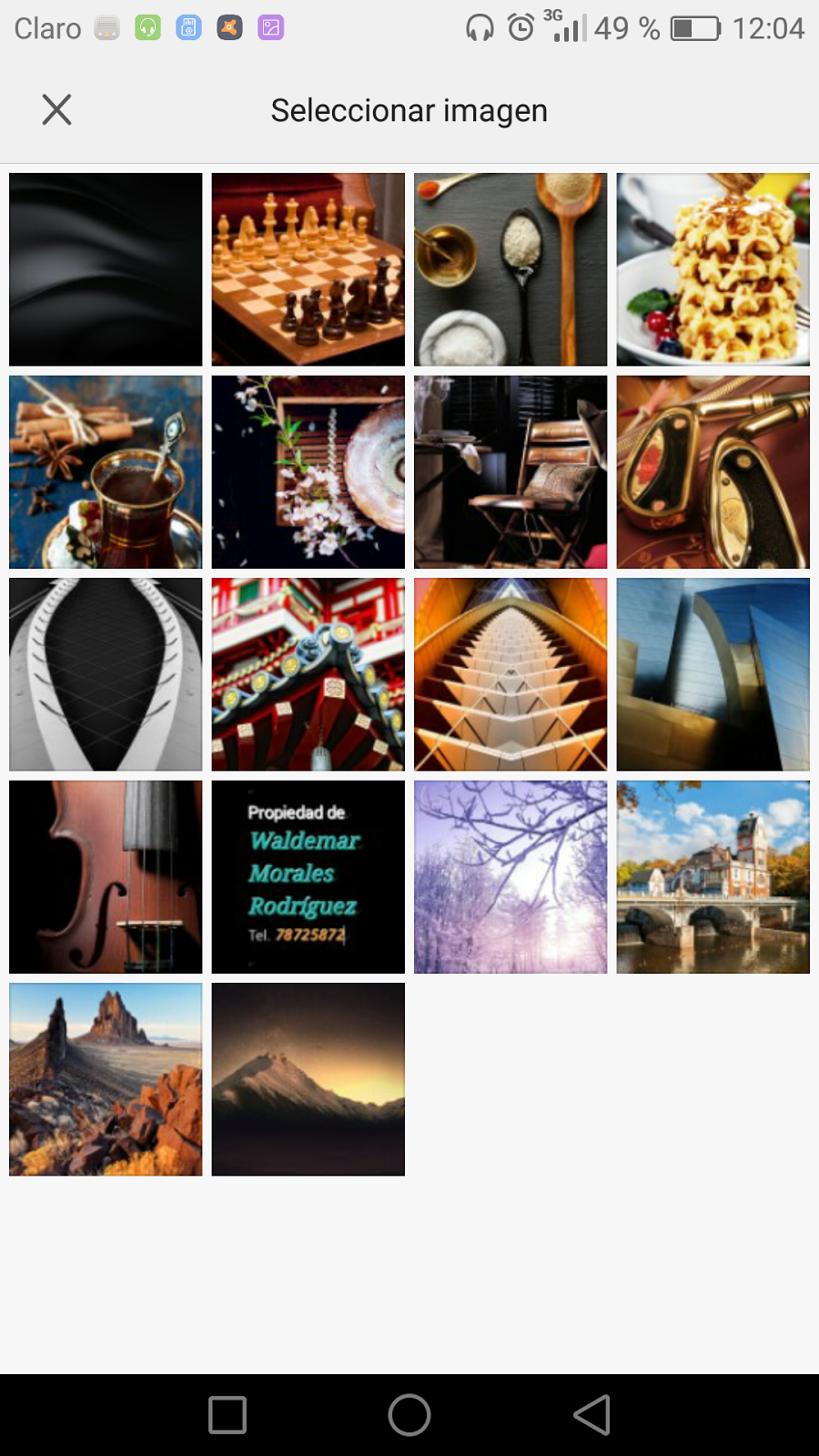This screenshot has height=1456, width=819.
Task: Select the blue metallic building image
Action: 713,674
